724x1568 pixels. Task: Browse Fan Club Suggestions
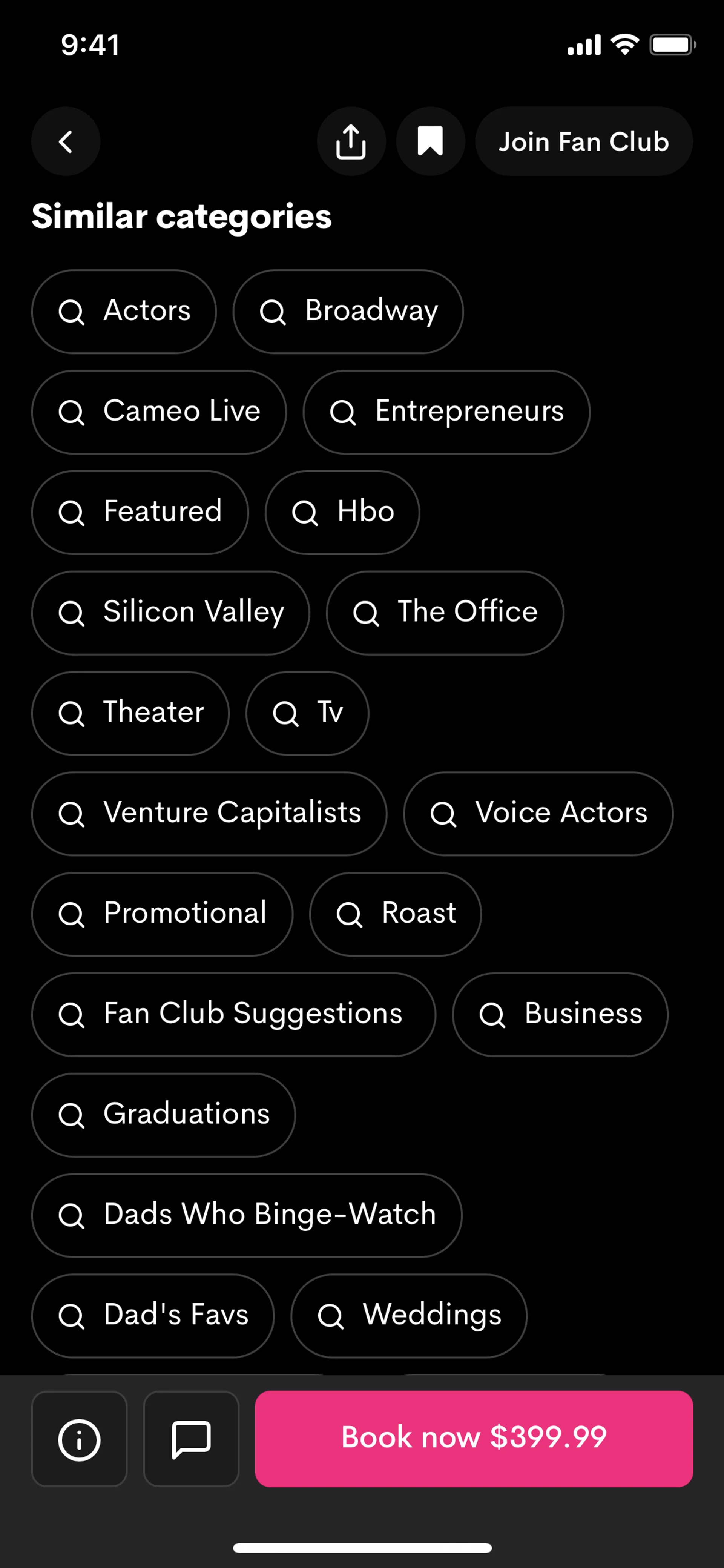(234, 1015)
